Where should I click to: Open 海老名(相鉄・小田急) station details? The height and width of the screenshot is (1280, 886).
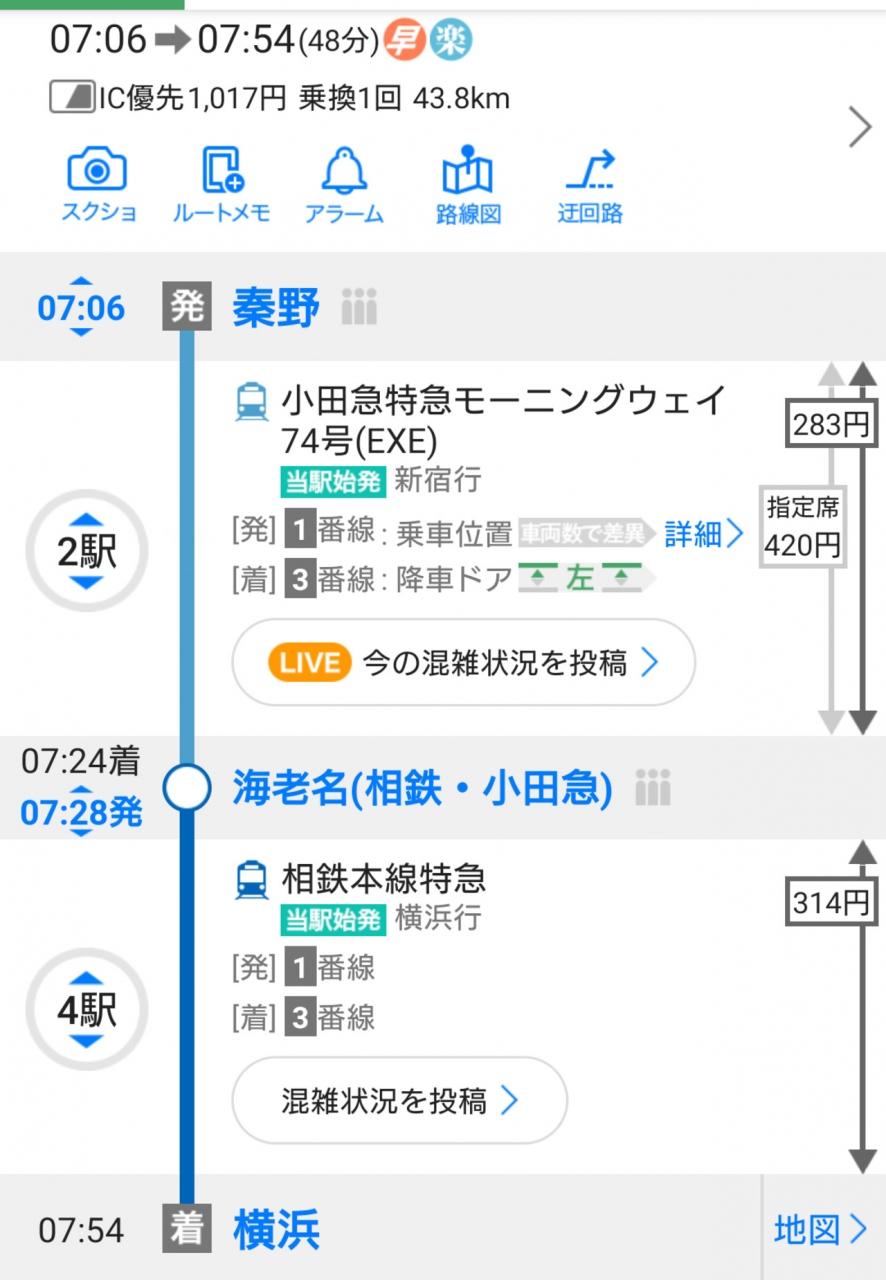[x=422, y=789]
